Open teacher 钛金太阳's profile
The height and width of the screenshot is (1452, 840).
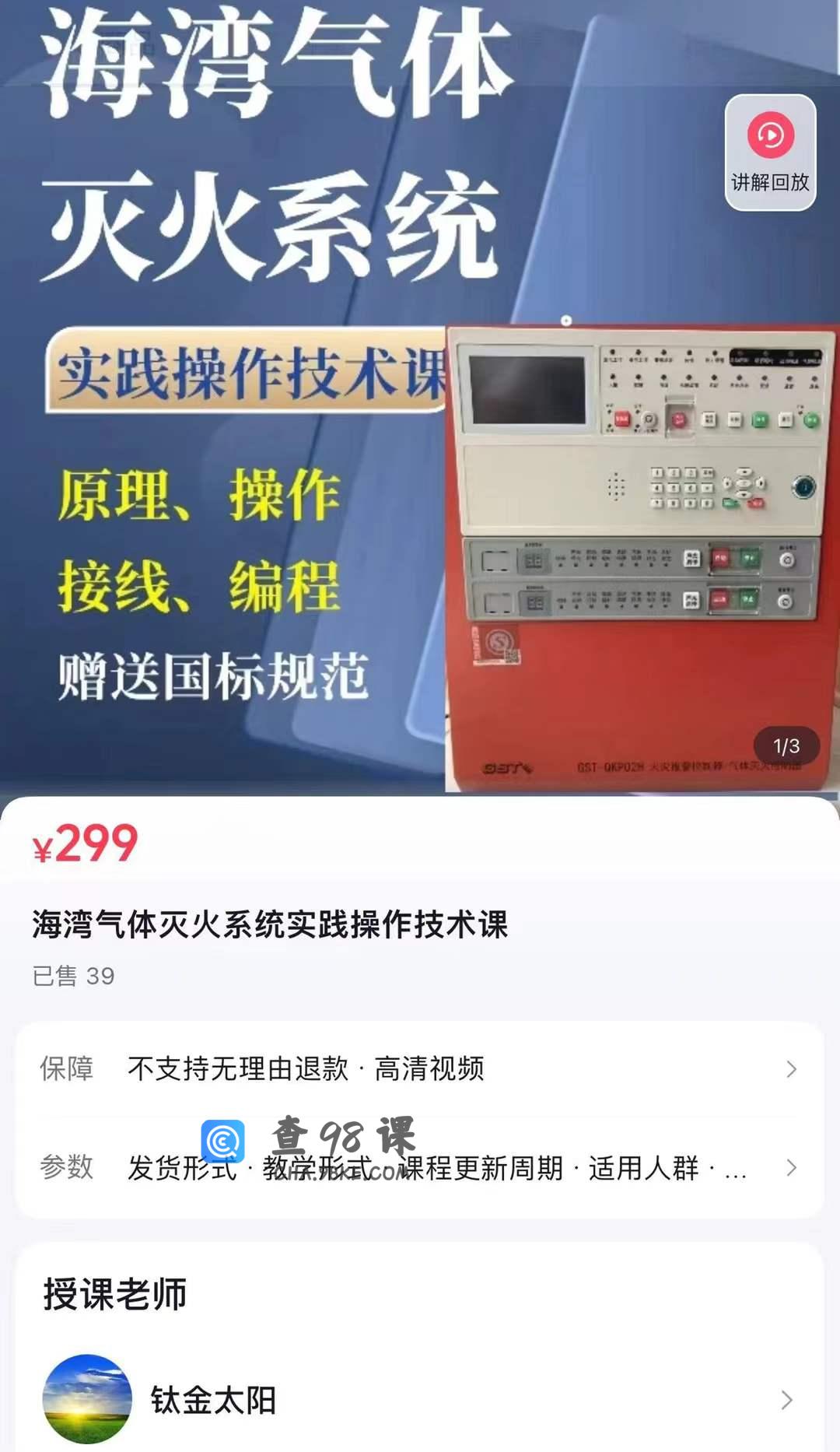pyautogui.click(x=420, y=1399)
